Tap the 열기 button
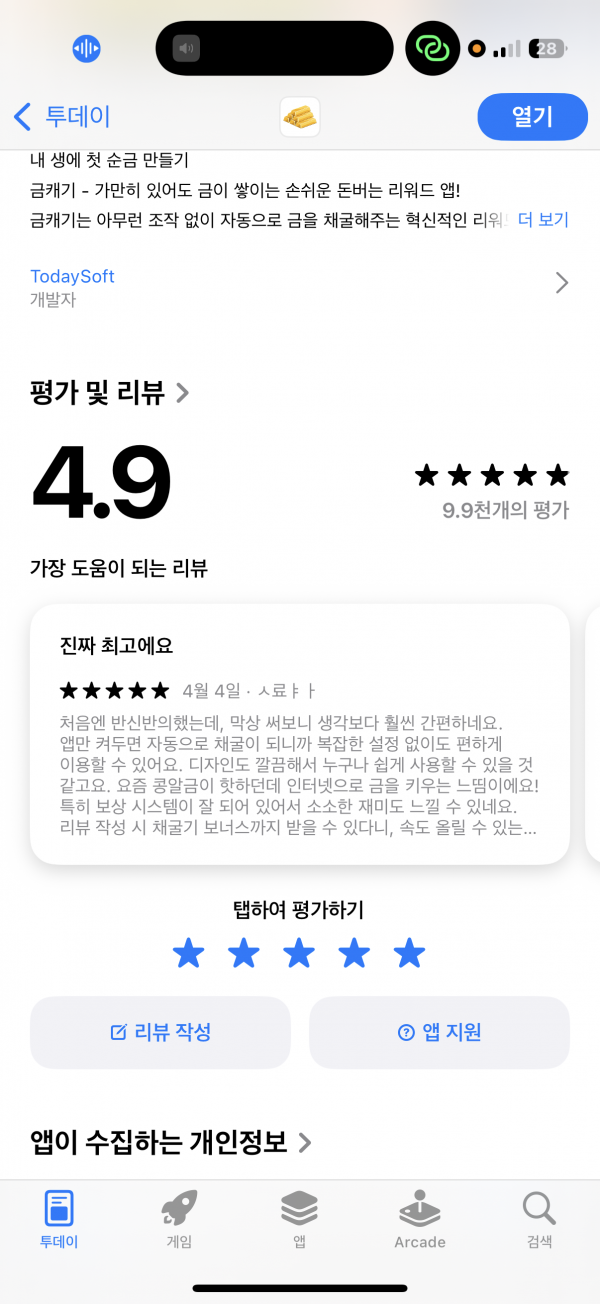This screenshot has width=600, height=1304. pos(532,117)
